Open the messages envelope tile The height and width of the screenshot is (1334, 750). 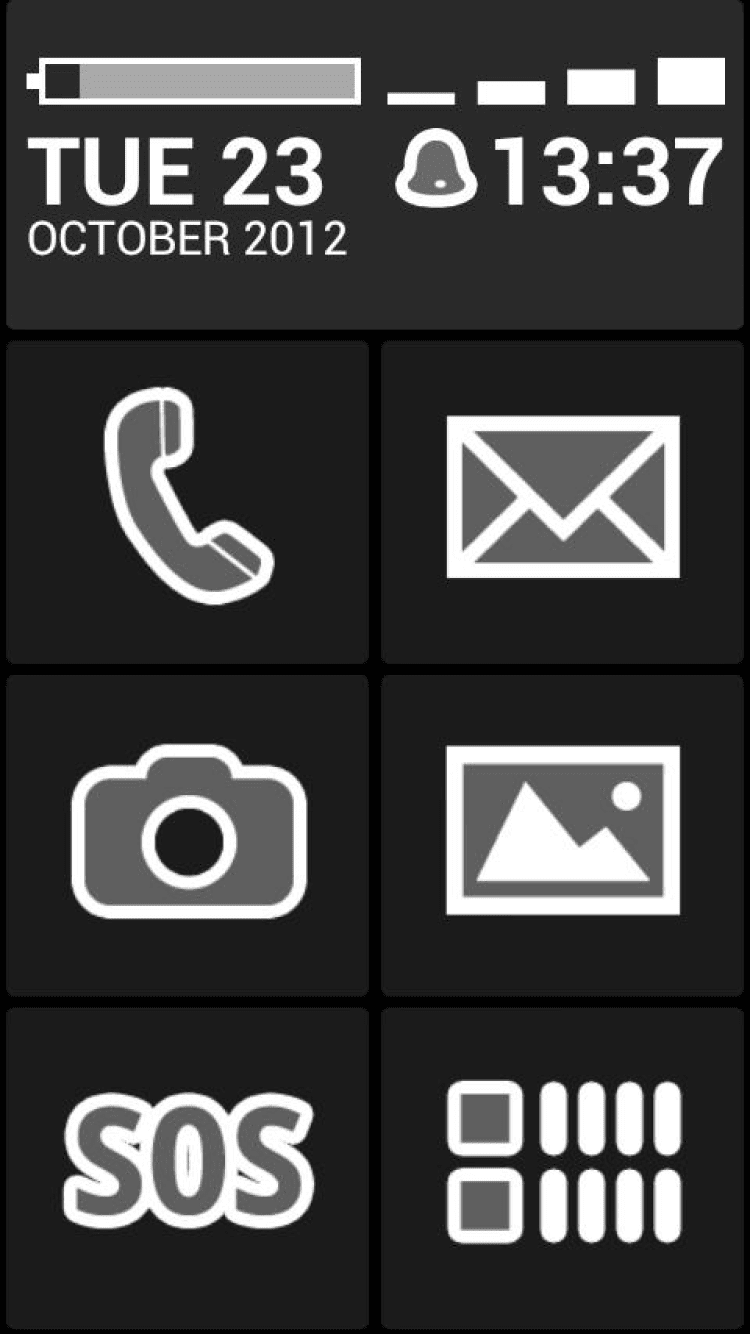point(563,501)
